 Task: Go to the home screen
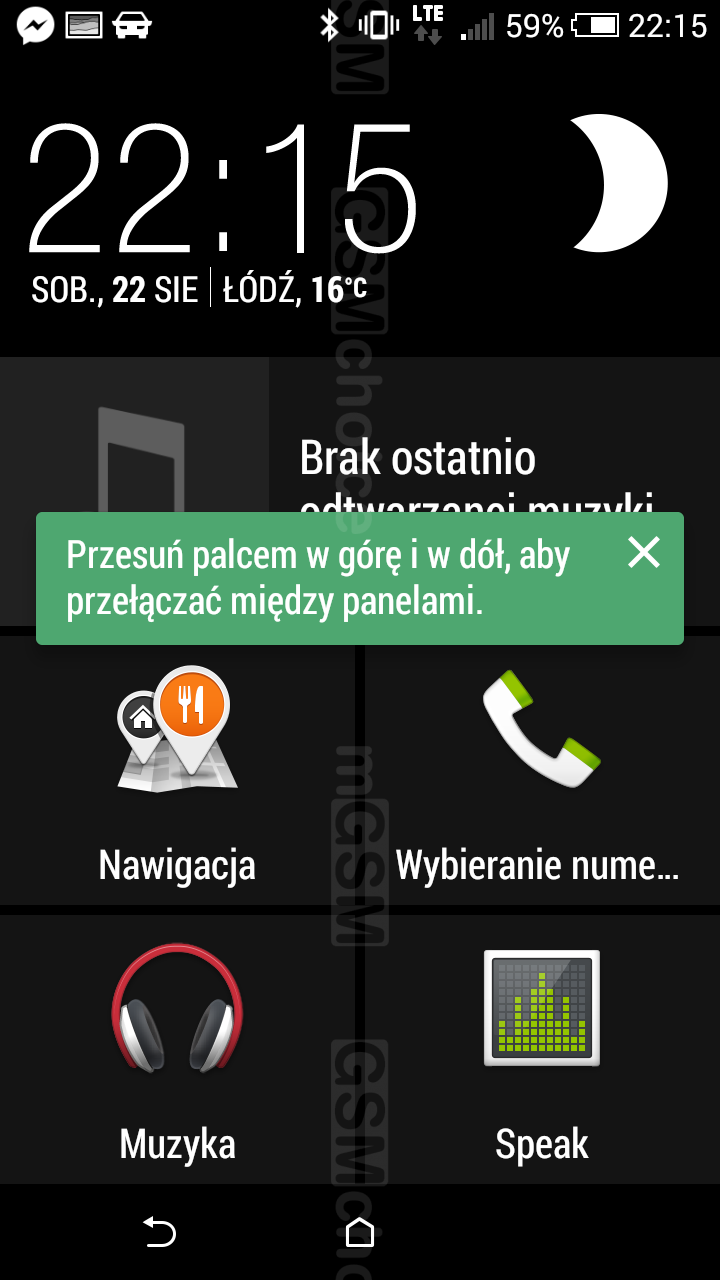[359, 1232]
